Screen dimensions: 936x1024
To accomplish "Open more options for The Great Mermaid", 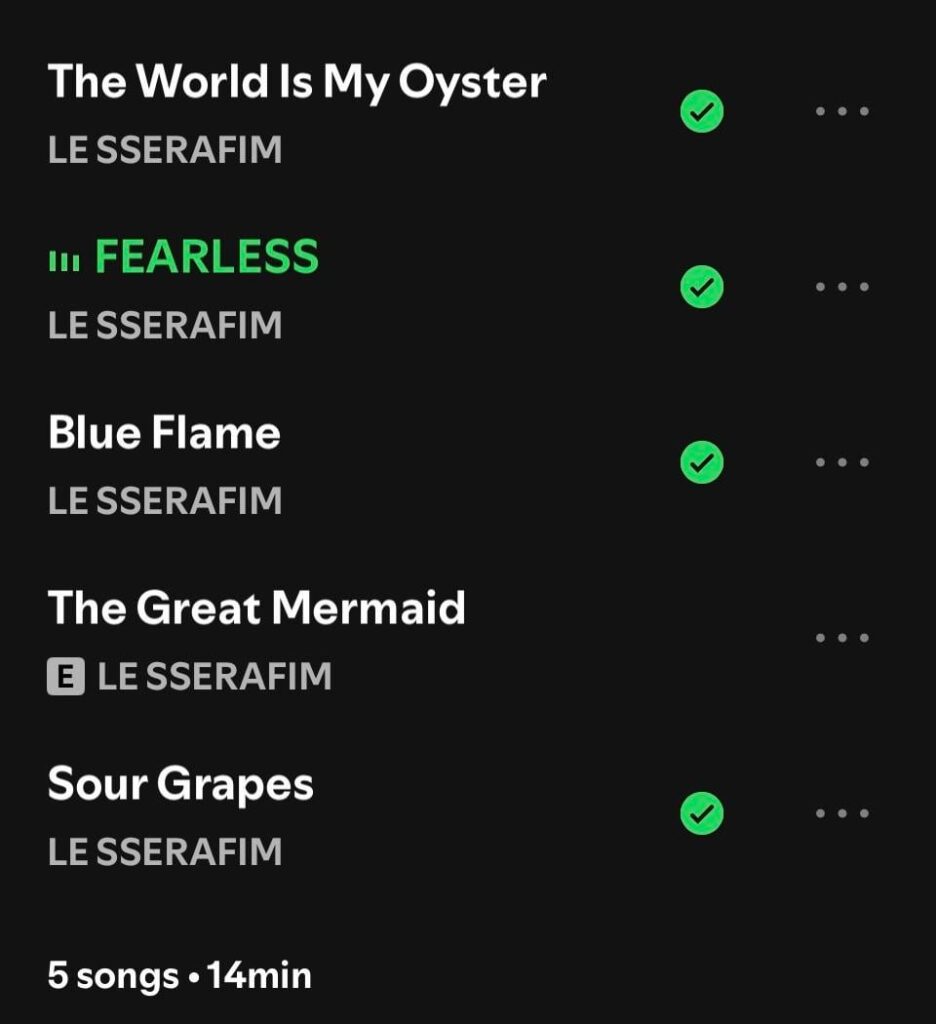I will 842,638.
